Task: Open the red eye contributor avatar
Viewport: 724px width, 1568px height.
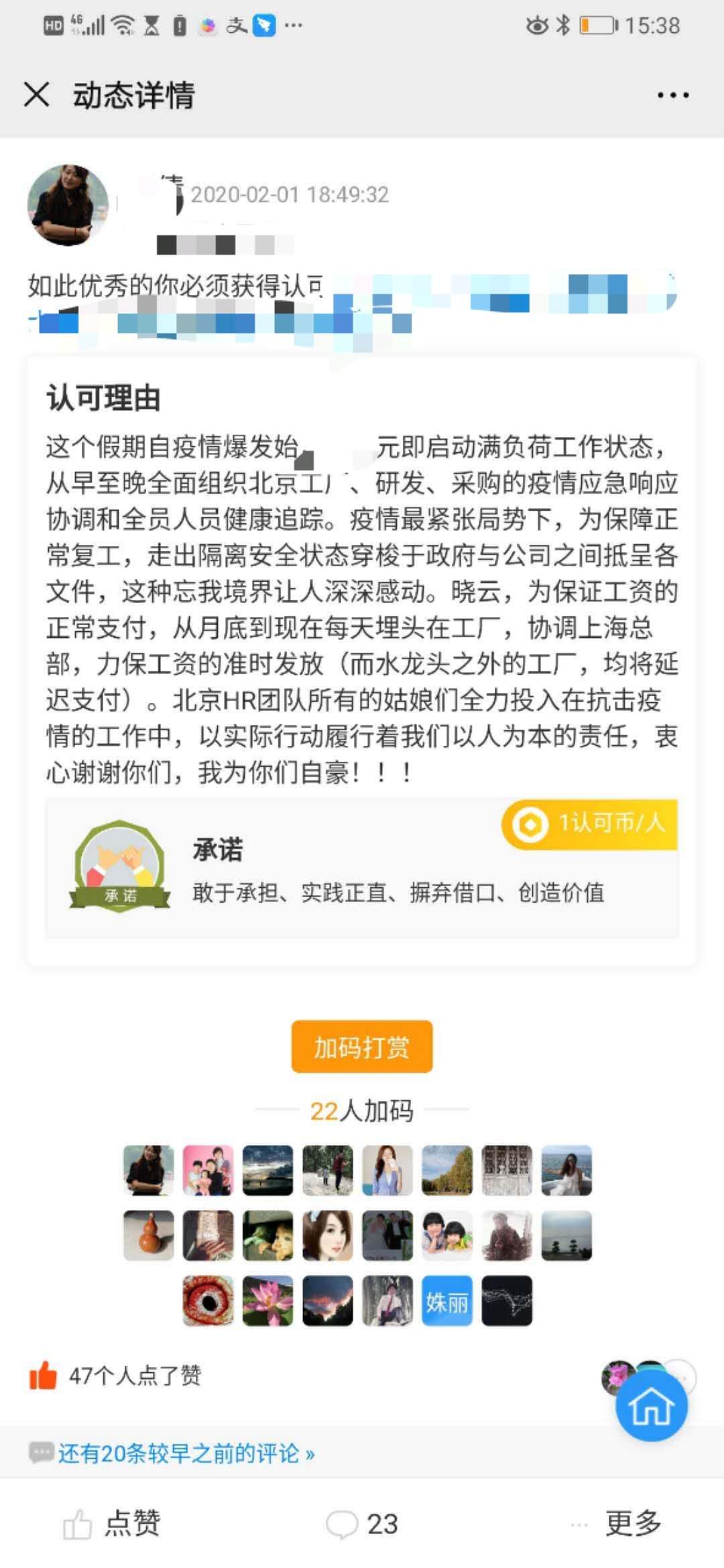Action: 208,1301
